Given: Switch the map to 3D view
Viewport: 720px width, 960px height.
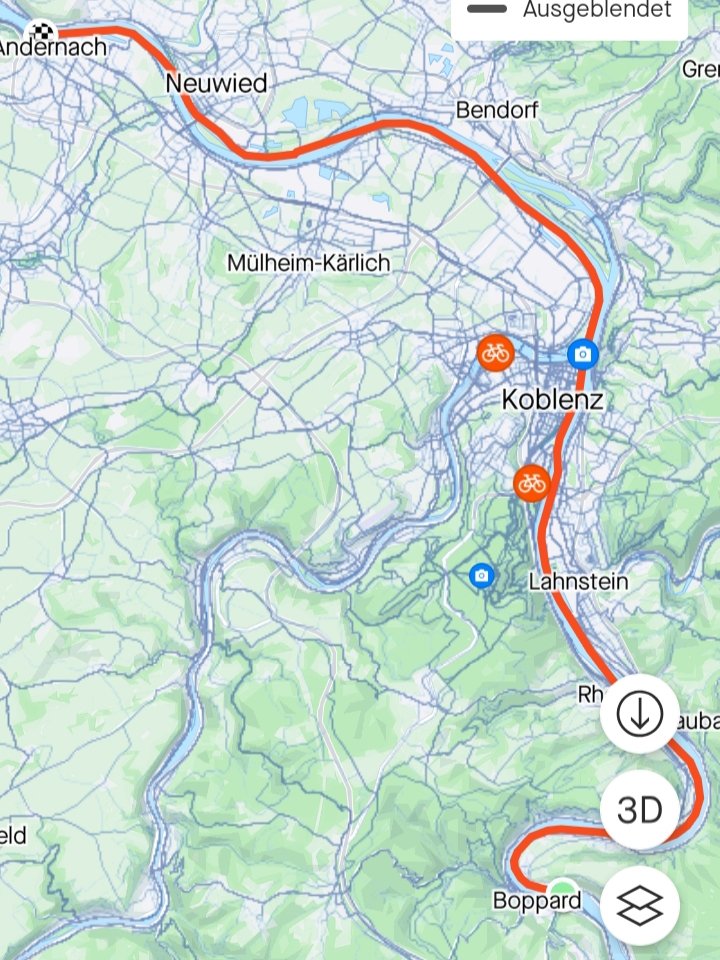Looking at the screenshot, I should (640, 810).
